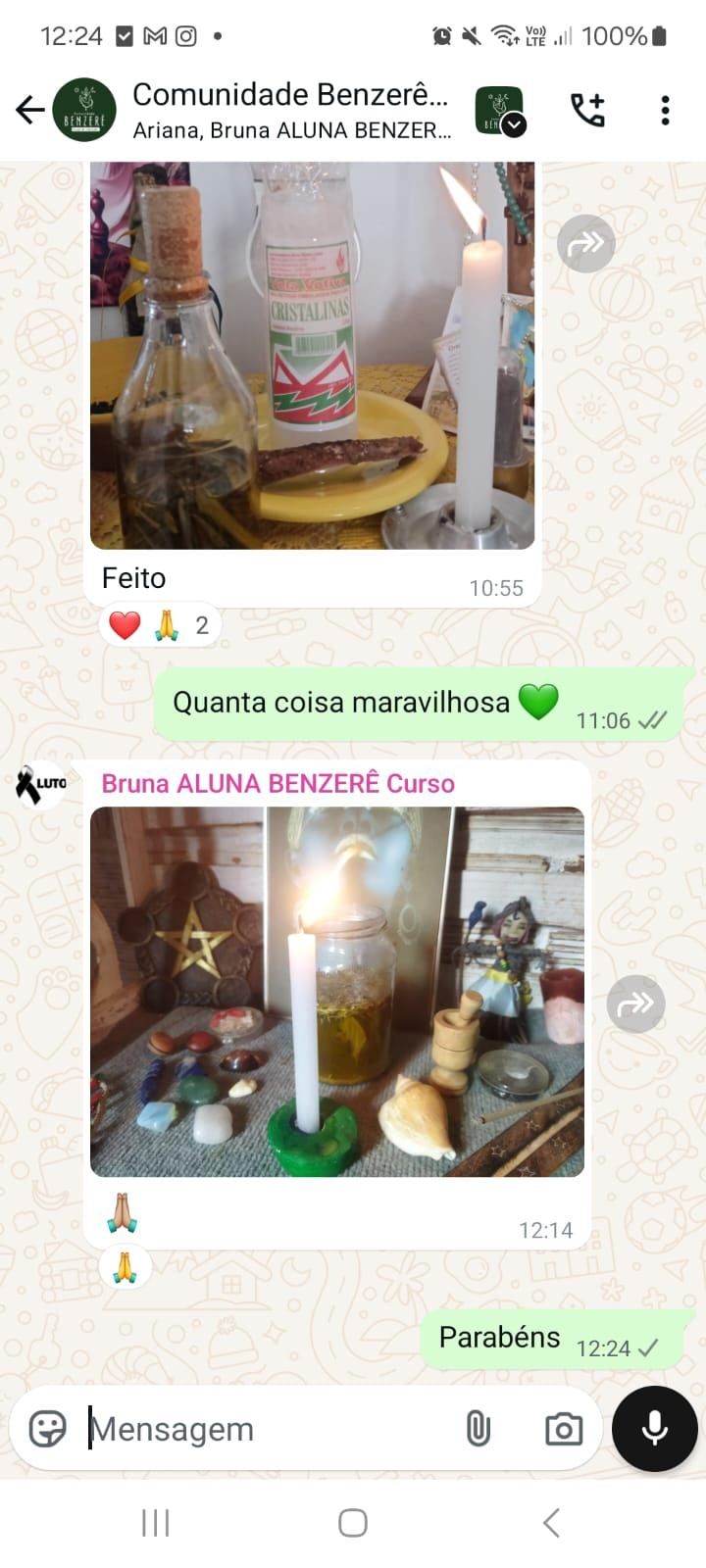
Task: Open the emoji and sticker picker
Action: pyautogui.click(x=47, y=1429)
